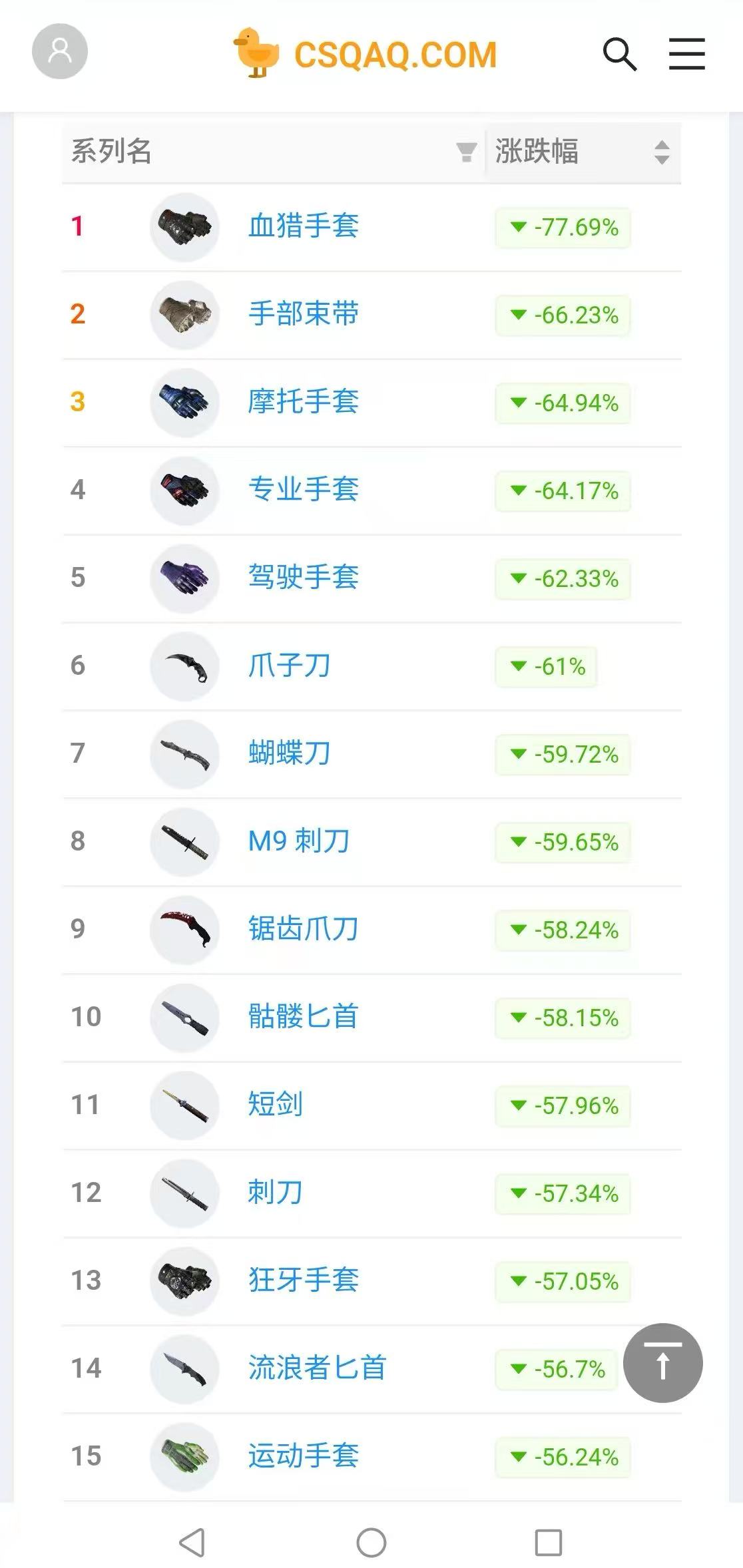Open the 蝴蝶刀 series link

(x=290, y=753)
